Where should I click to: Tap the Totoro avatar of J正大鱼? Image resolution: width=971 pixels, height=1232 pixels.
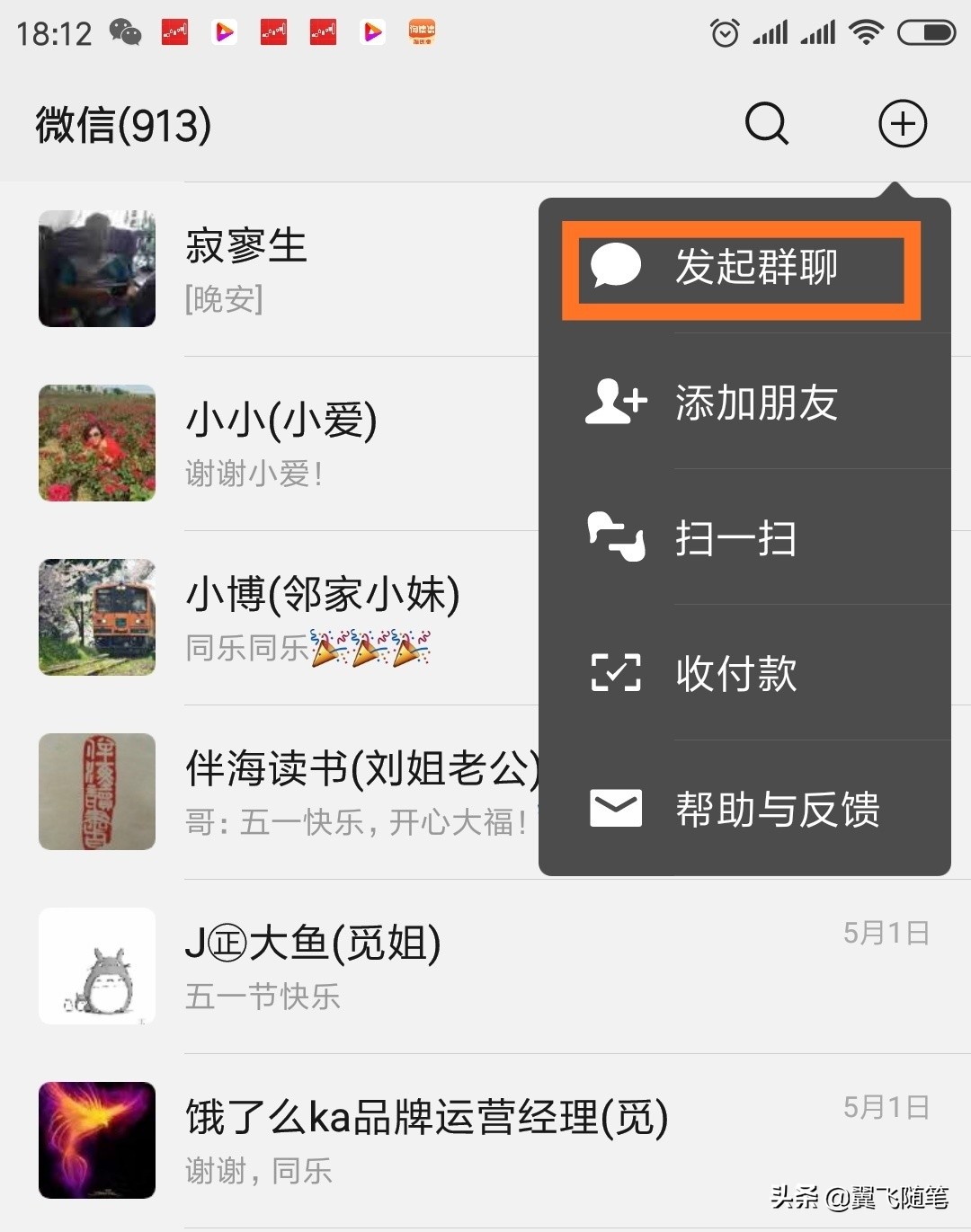(x=97, y=965)
